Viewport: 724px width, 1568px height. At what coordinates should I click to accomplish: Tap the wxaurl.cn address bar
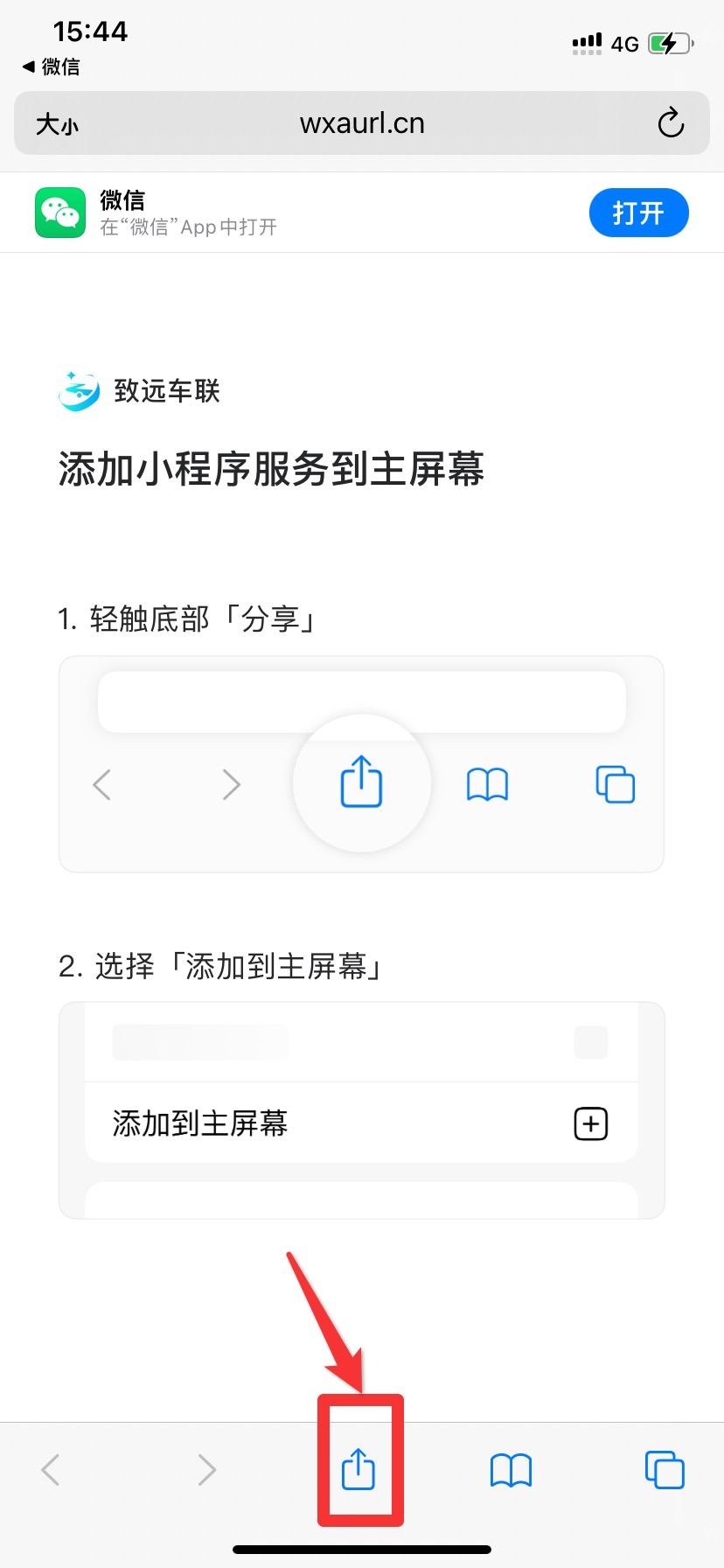pos(362,123)
